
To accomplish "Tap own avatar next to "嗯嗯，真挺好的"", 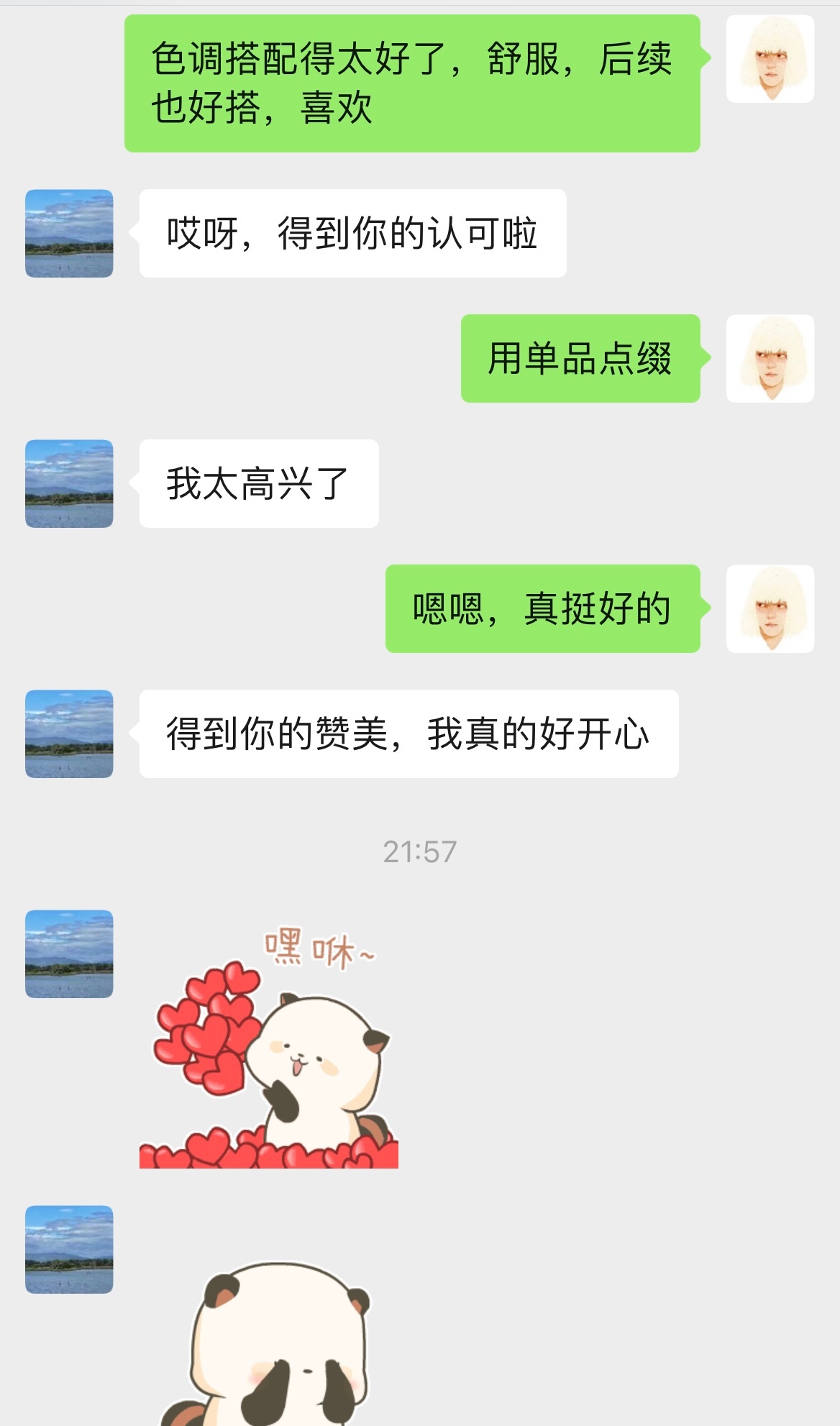I will (x=770, y=608).
